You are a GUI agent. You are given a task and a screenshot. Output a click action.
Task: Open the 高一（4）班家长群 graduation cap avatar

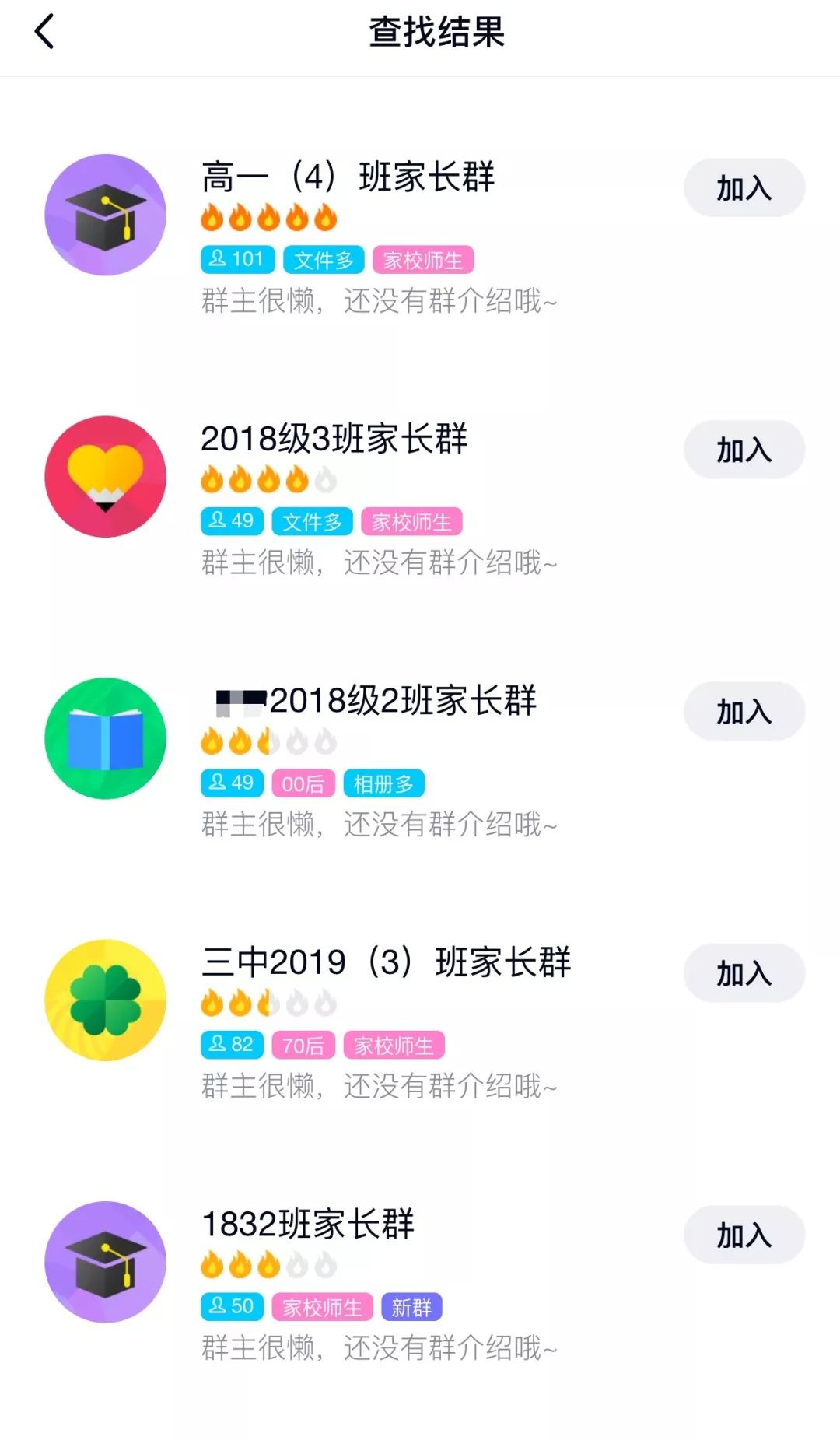[105, 216]
